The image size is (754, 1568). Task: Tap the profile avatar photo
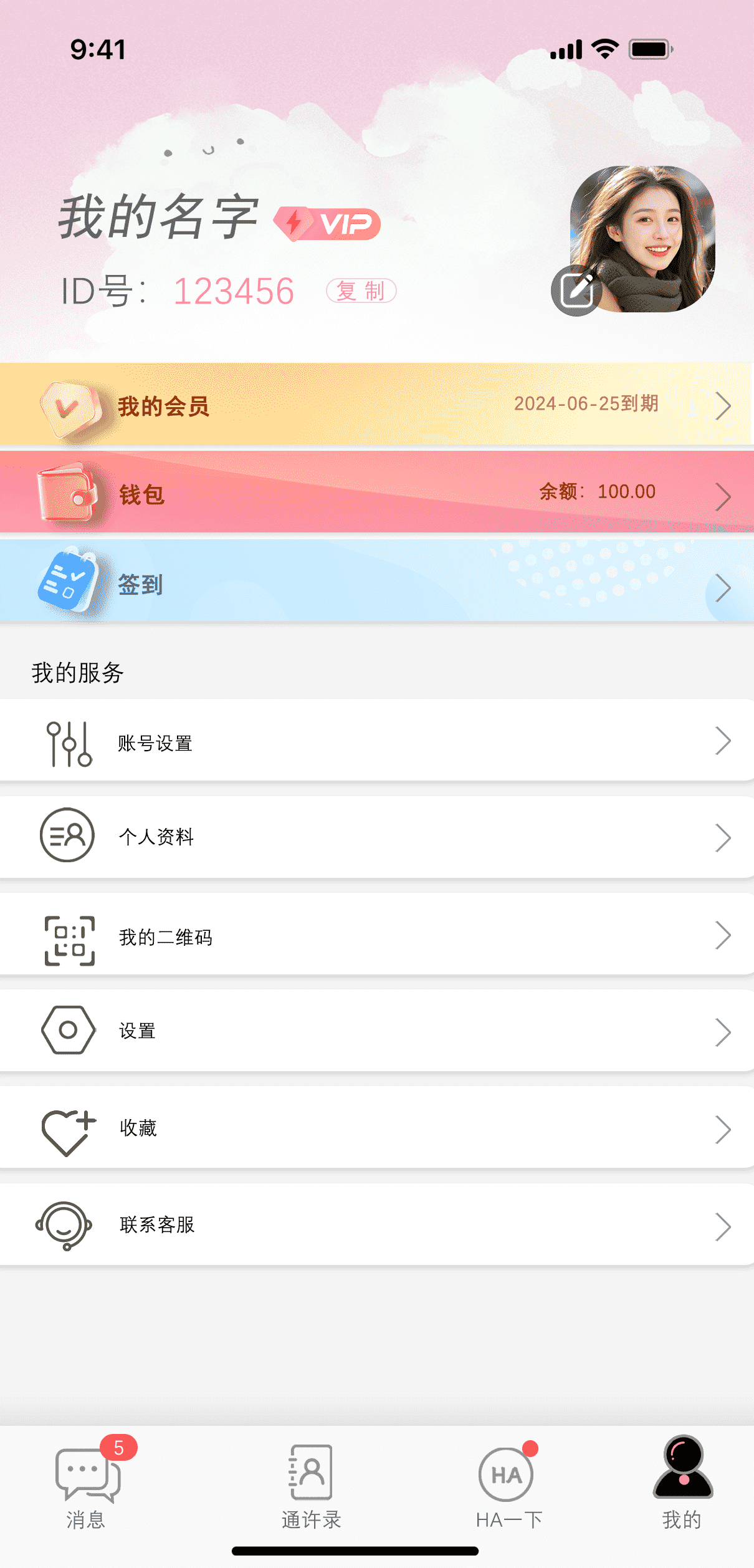(x=648, y=231)
